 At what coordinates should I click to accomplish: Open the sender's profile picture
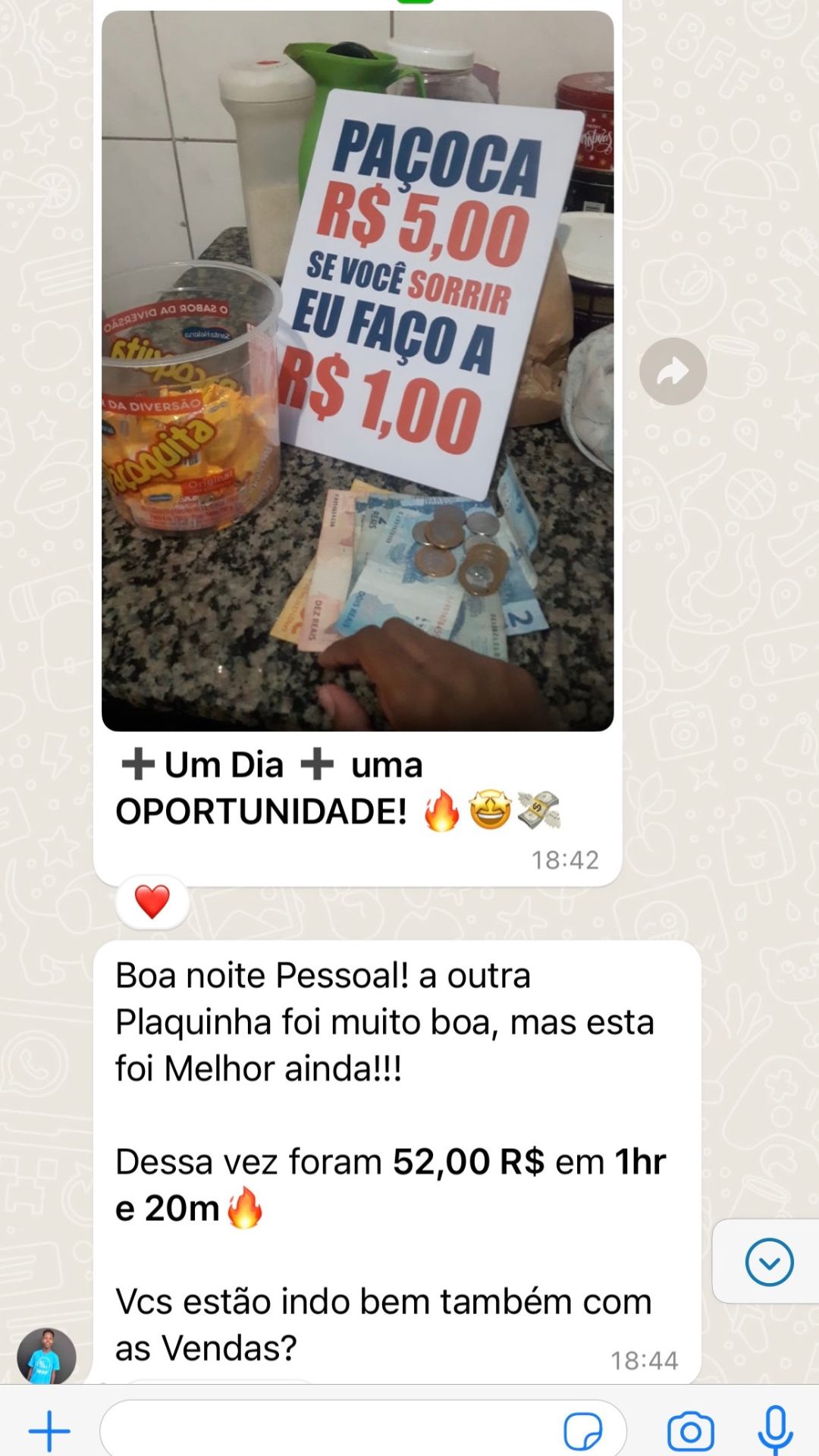pos(47,1356)
